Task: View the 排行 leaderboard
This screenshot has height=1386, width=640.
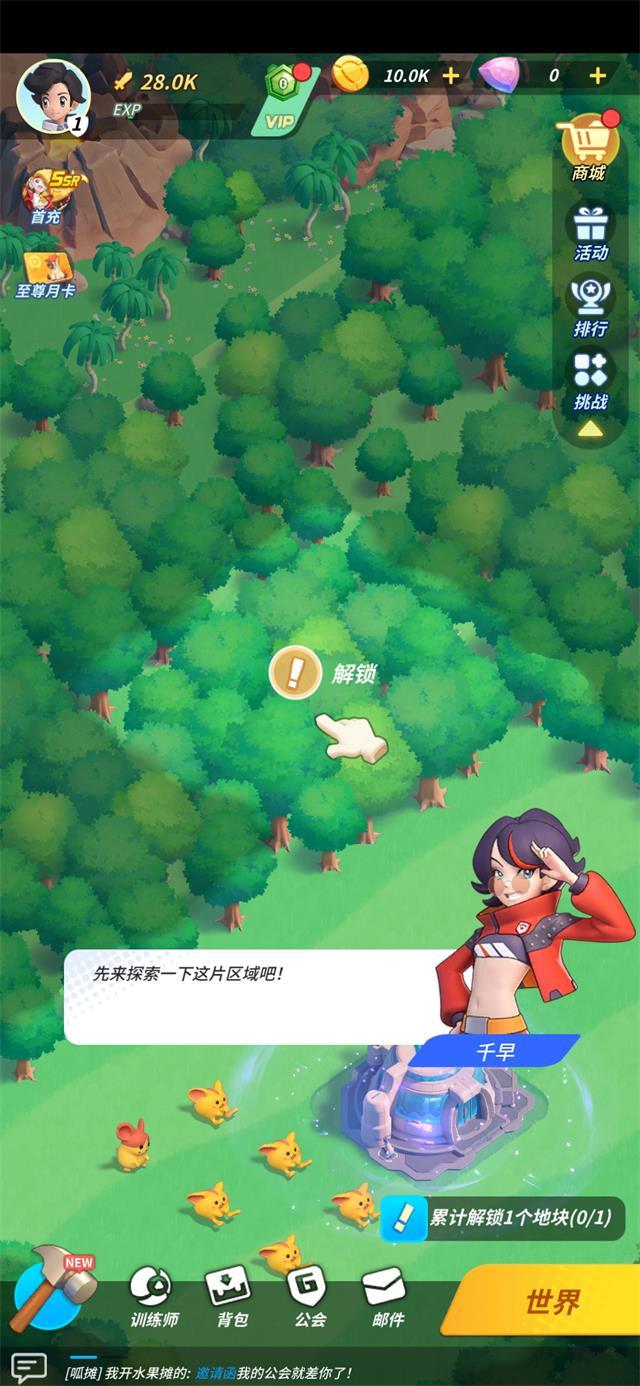Action: coord(590,307)
